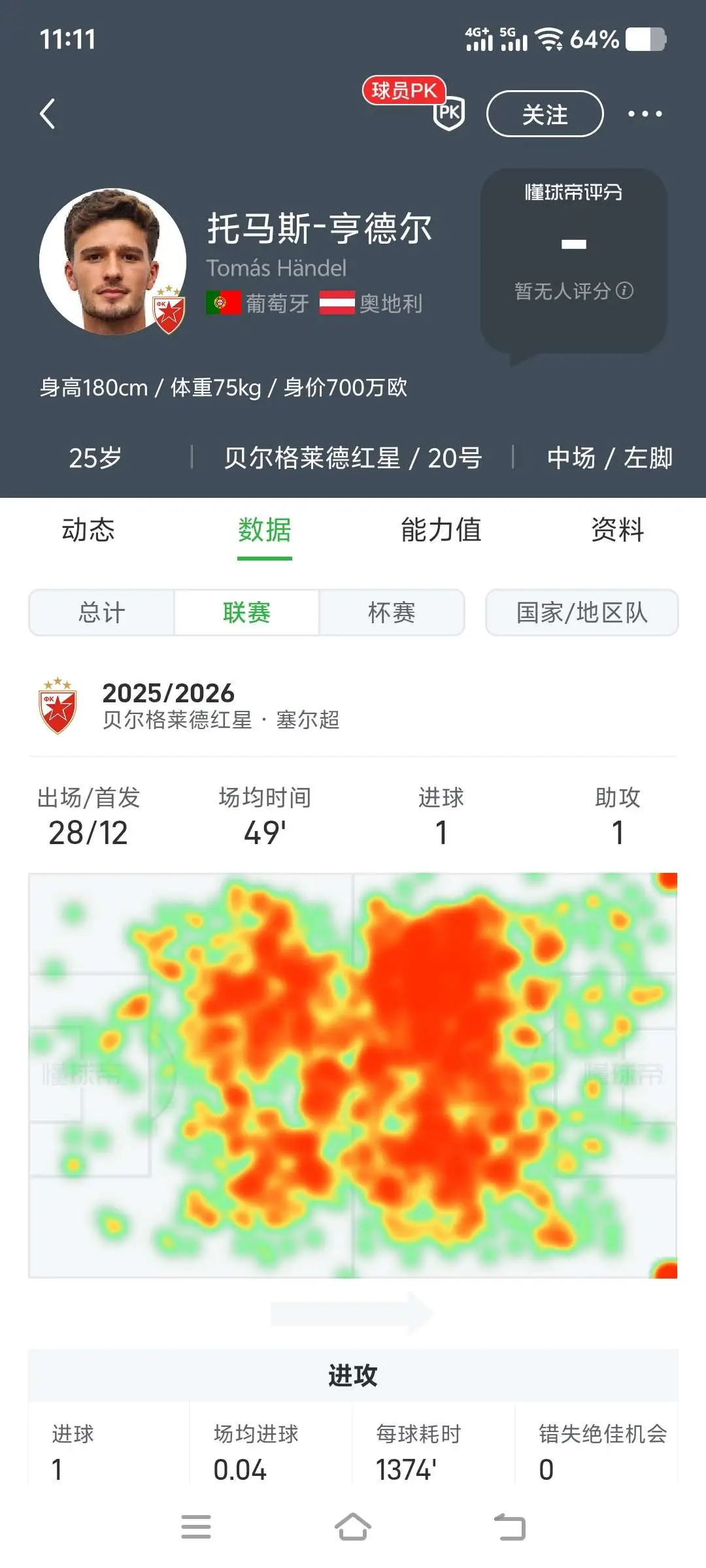The image size is (706, 1568).
Task: Switch to the 能力值 tab
Action: tap(441, 530)
